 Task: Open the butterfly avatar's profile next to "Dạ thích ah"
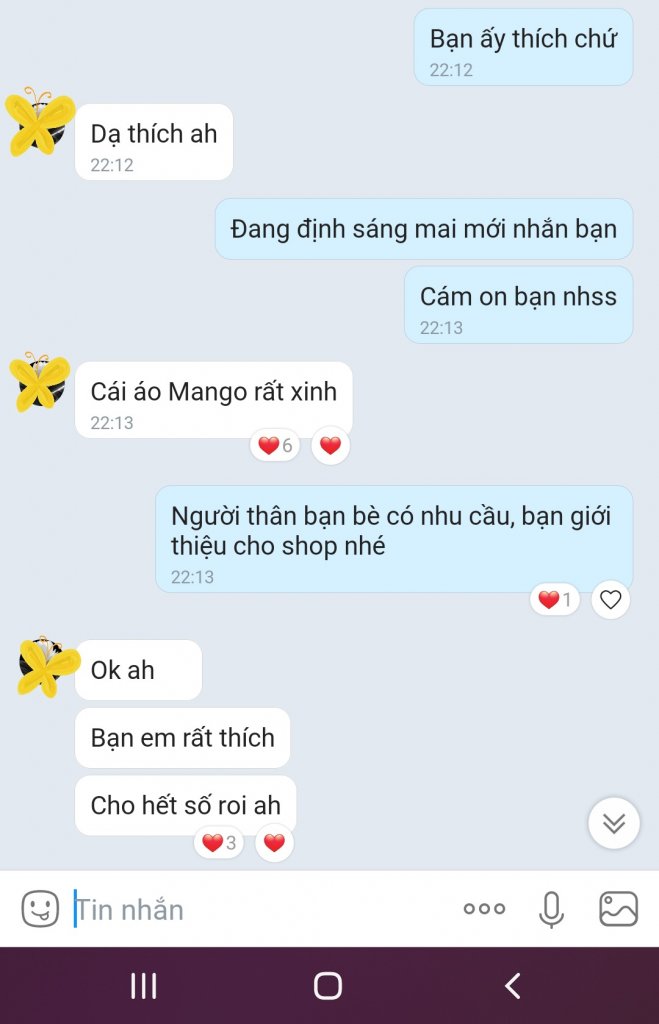(x=40, y=123)
